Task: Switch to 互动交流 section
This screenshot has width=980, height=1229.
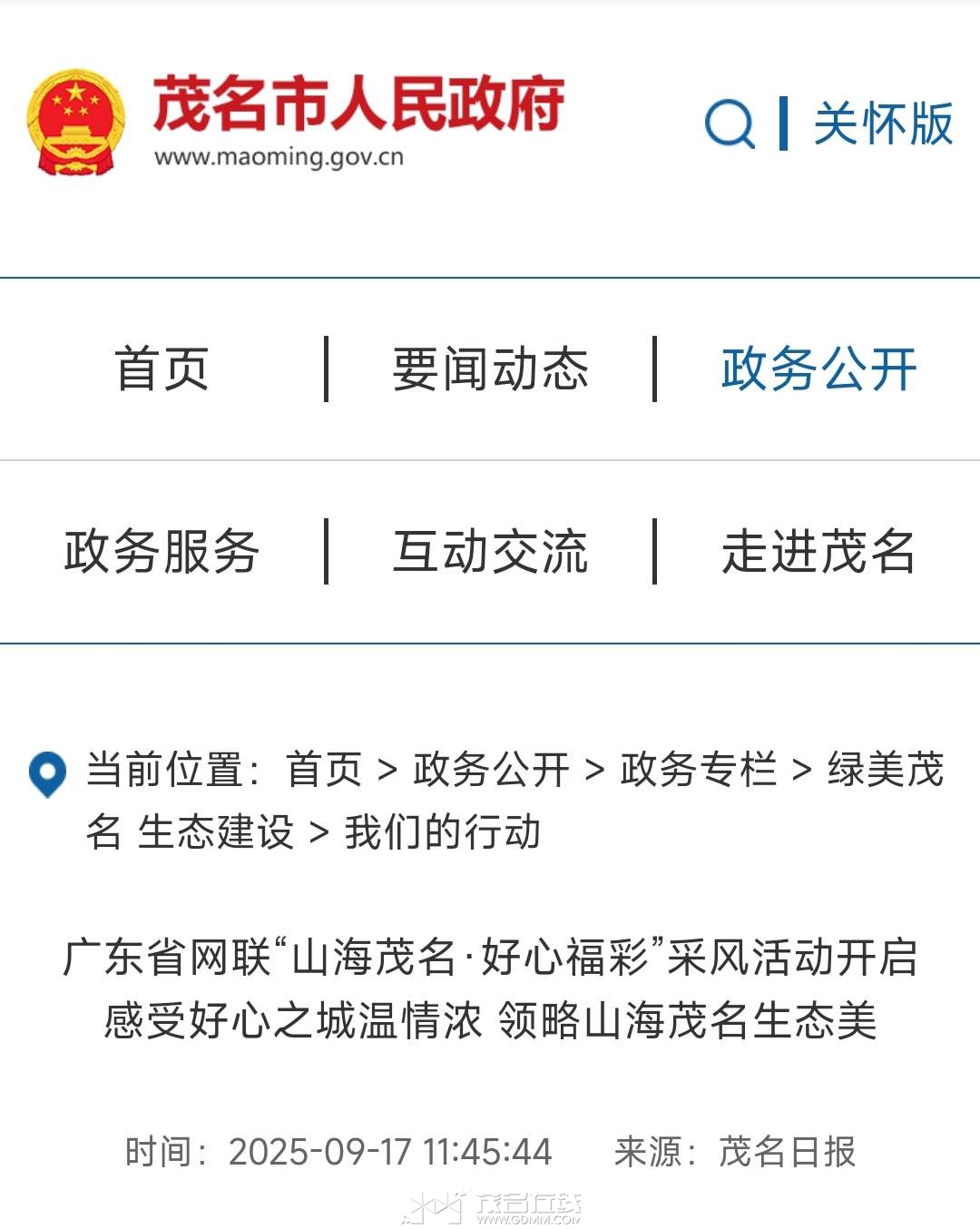Action: click(x=490, y=552)
